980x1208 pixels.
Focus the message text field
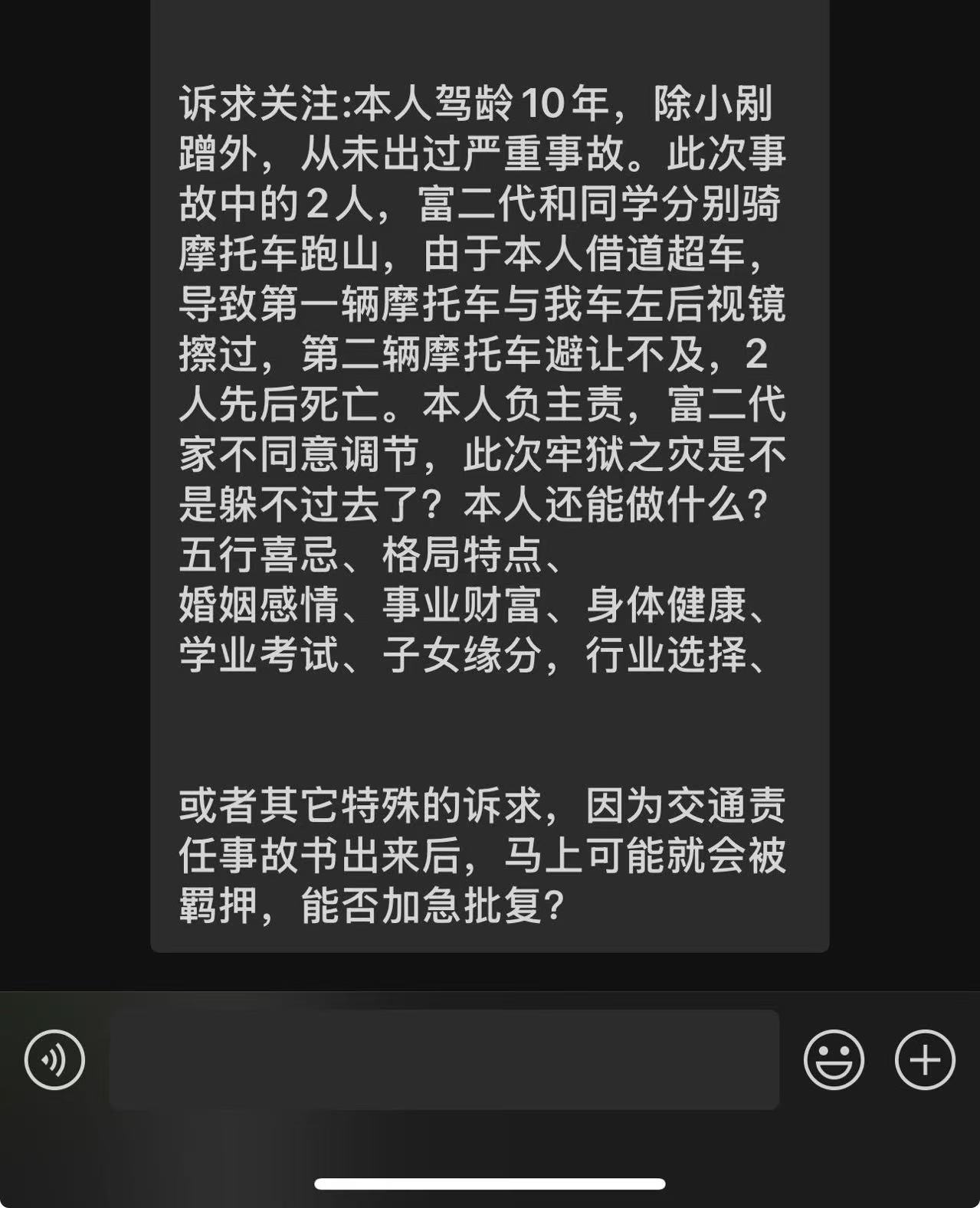[x=444, y=1060]
